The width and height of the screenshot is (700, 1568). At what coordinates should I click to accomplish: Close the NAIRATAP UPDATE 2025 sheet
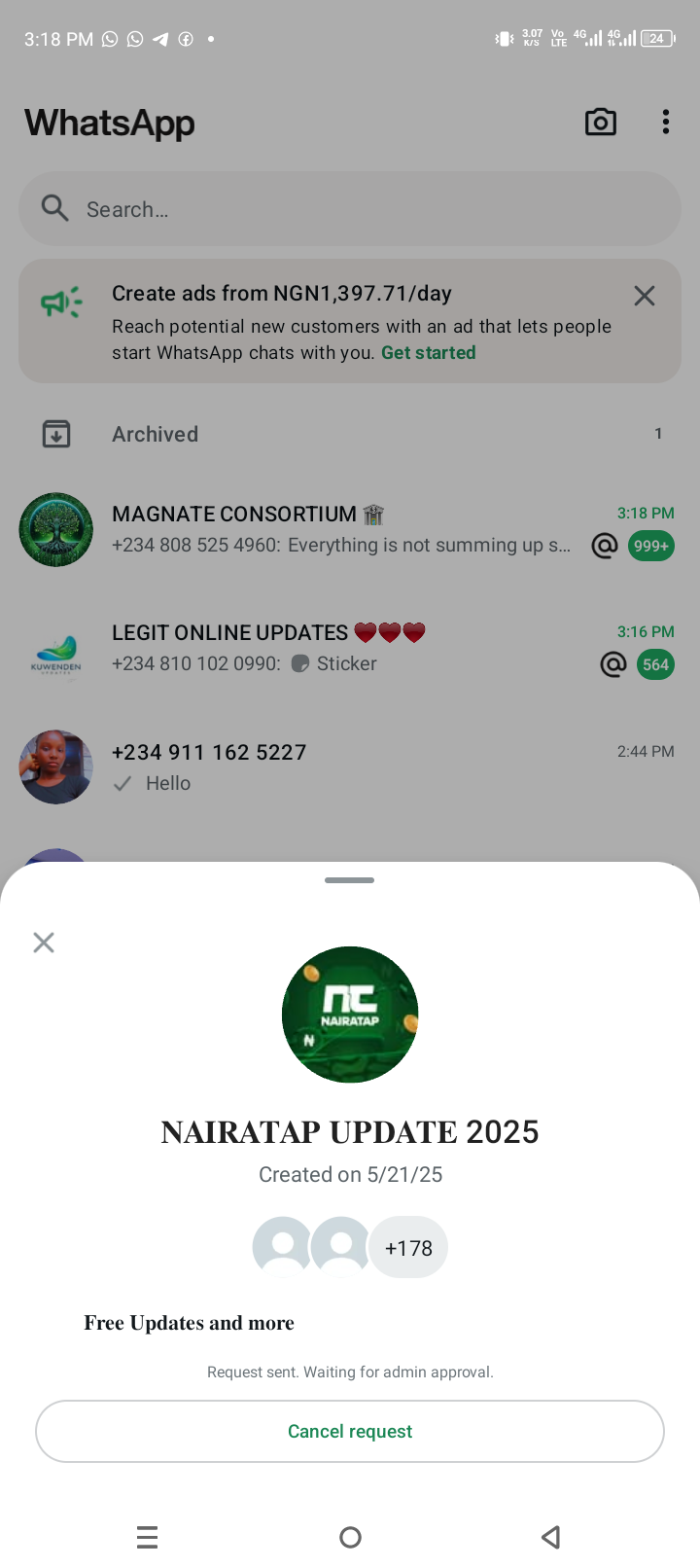click(44, 942)
